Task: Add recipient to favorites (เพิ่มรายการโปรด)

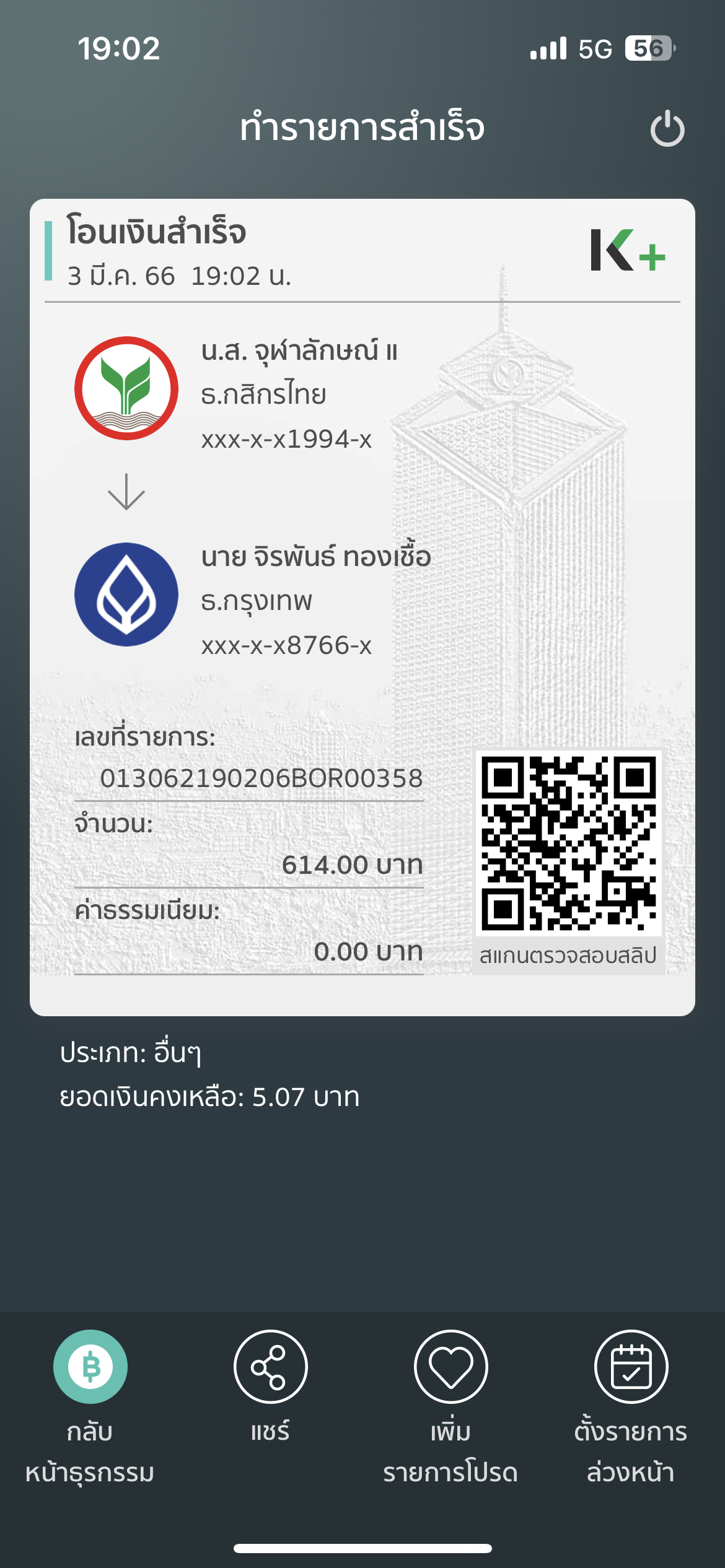Action: pyautogui.click(x=450, y=1367)
